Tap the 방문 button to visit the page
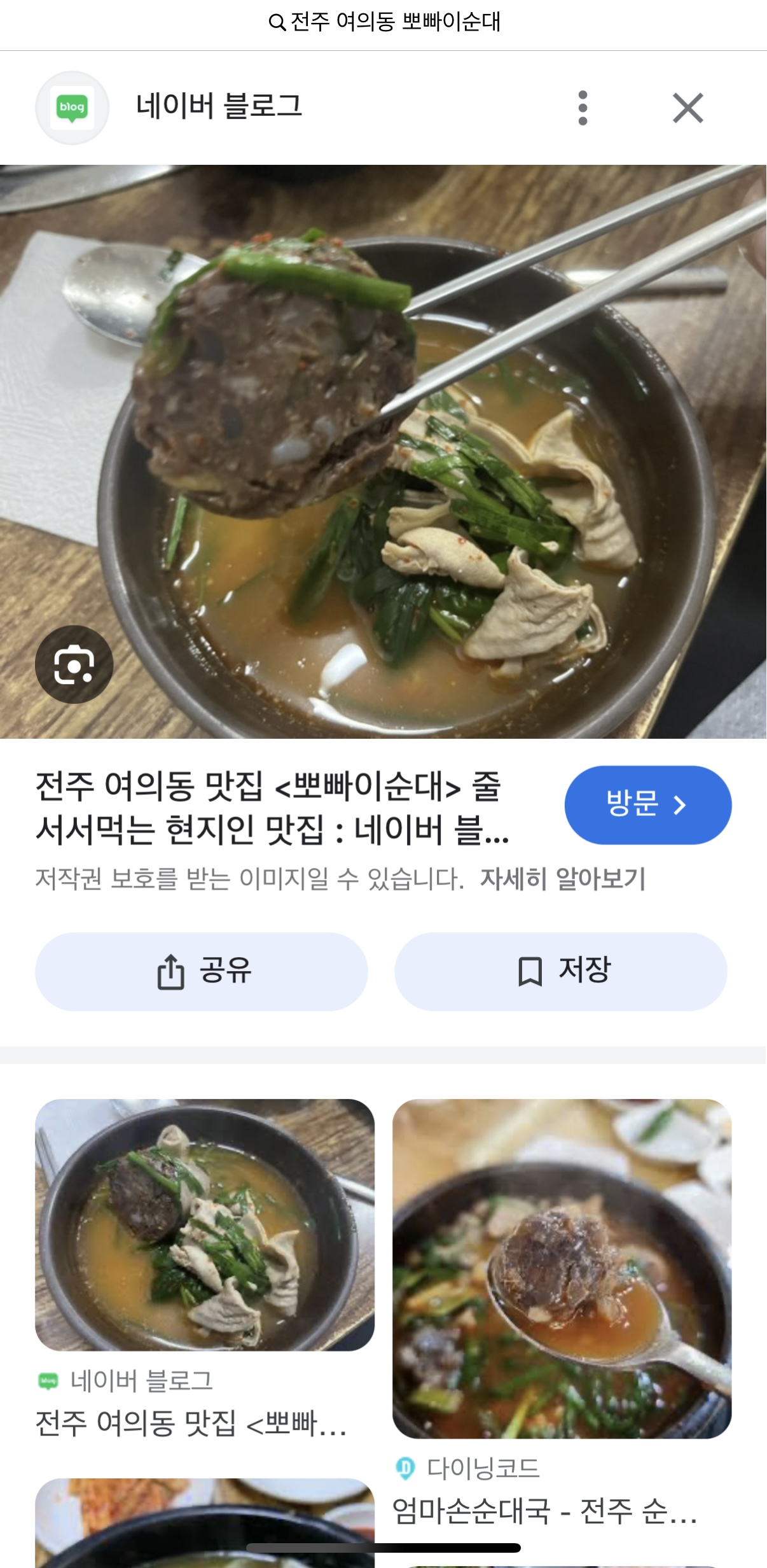This screenshot has height=1568, width=767. (x=647, y=804)
